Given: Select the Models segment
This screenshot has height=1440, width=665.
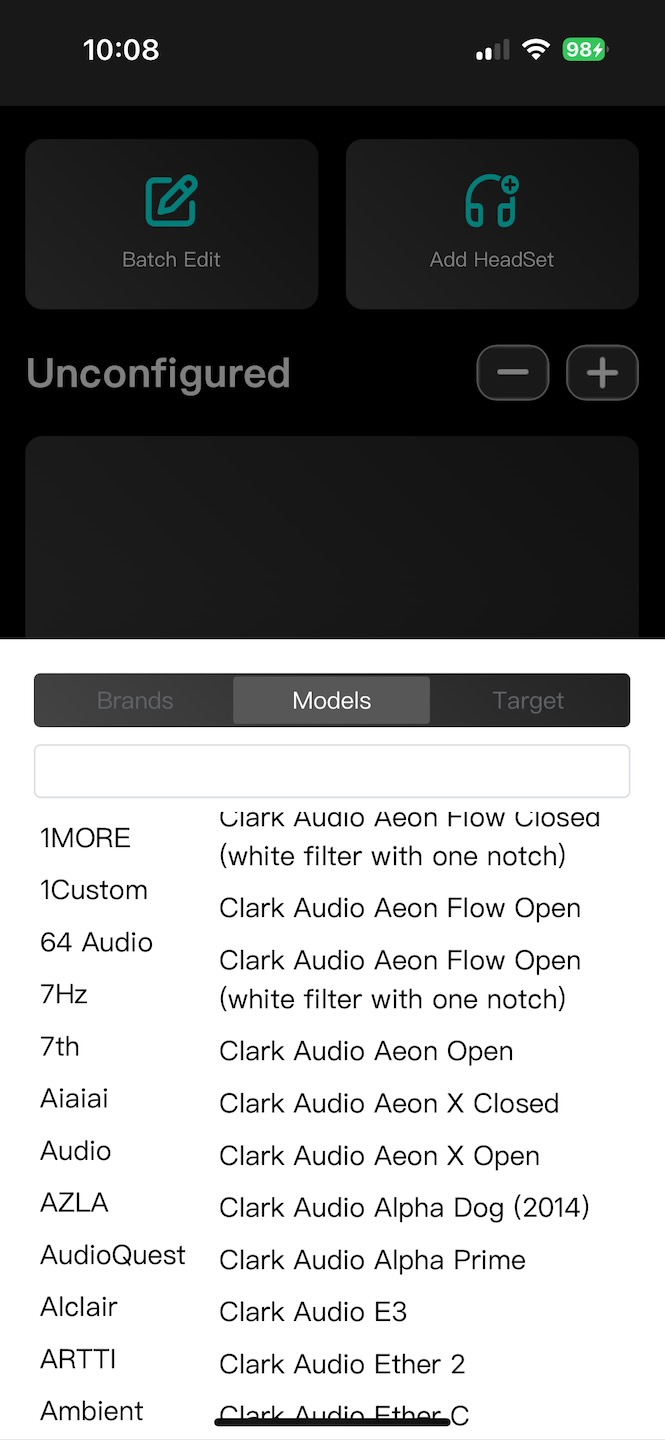Looking at the screenshot, I should [x=332, y=700].
